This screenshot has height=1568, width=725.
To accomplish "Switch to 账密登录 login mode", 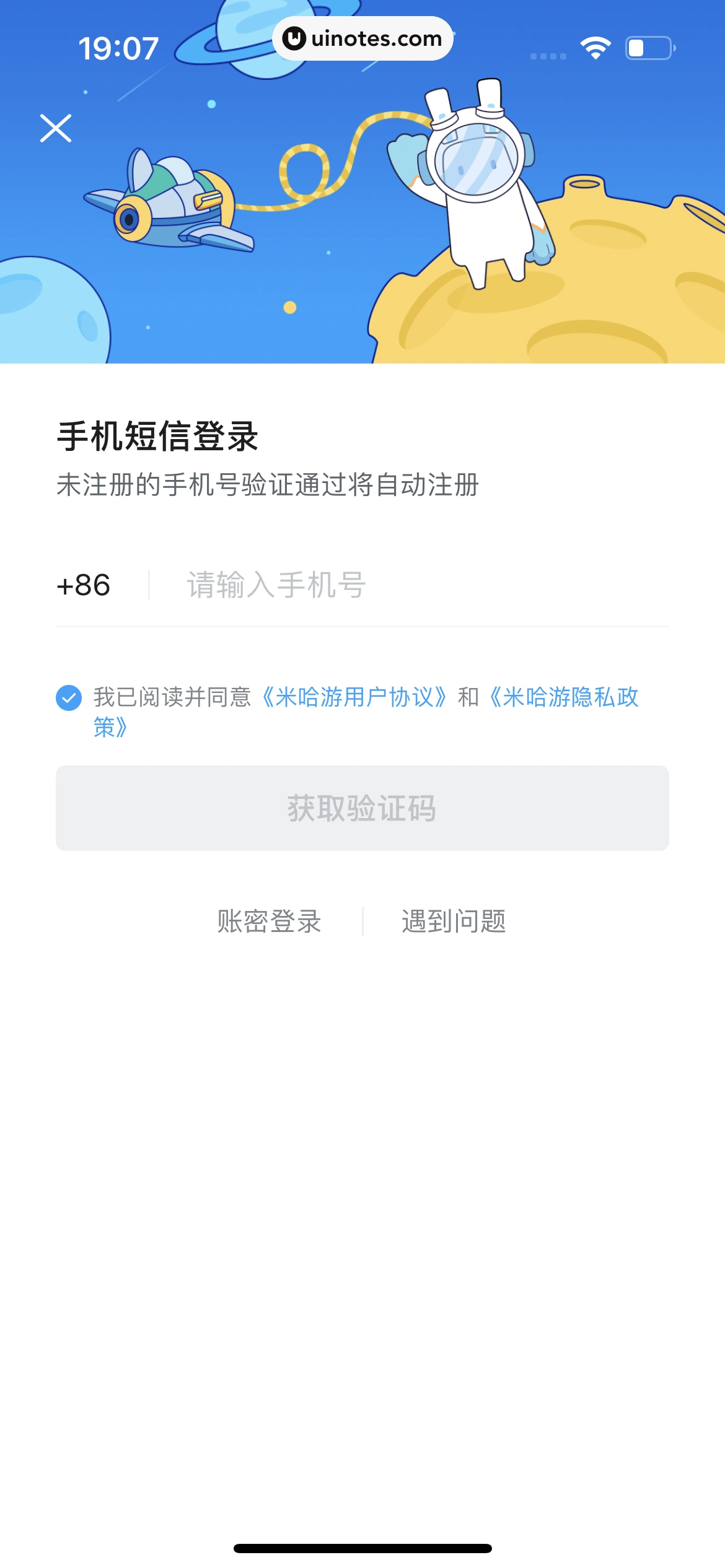I will click(x=269, y=922).
